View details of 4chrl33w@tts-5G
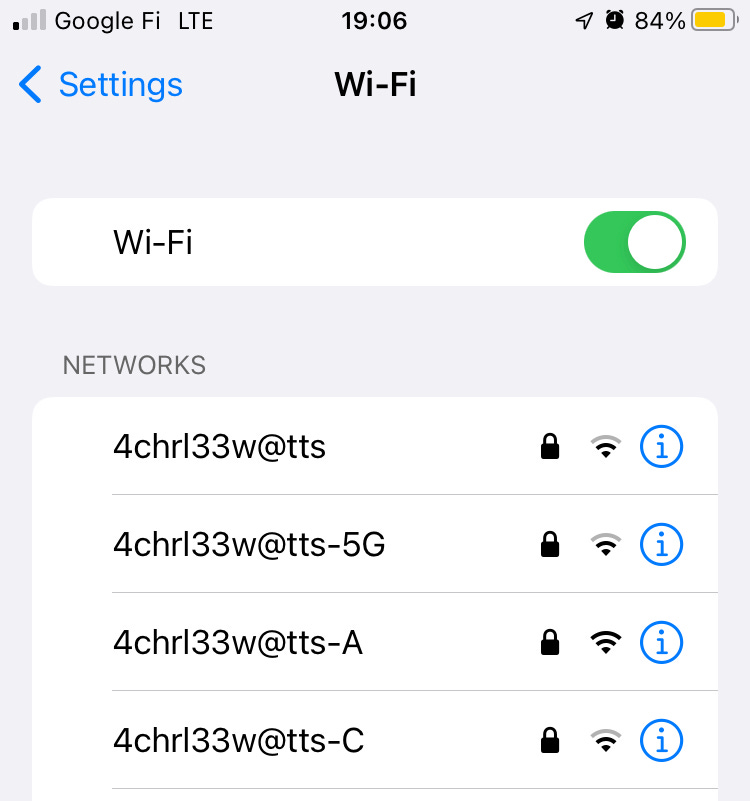The image size is (750, 801). pos(661,545)
